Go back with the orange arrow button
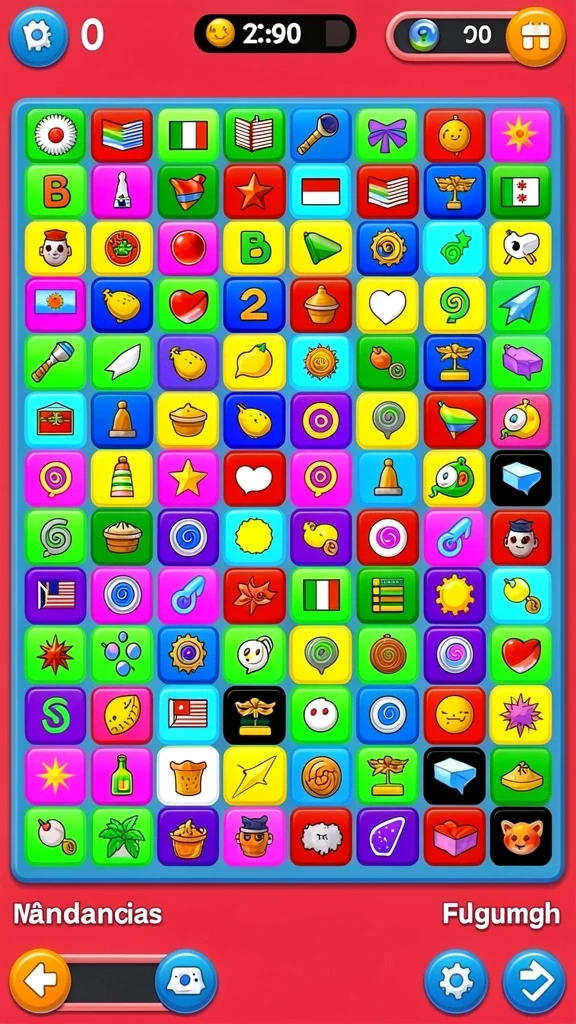Image resolution: width=576 pixels, height=1024 pixels. point(40,980)
